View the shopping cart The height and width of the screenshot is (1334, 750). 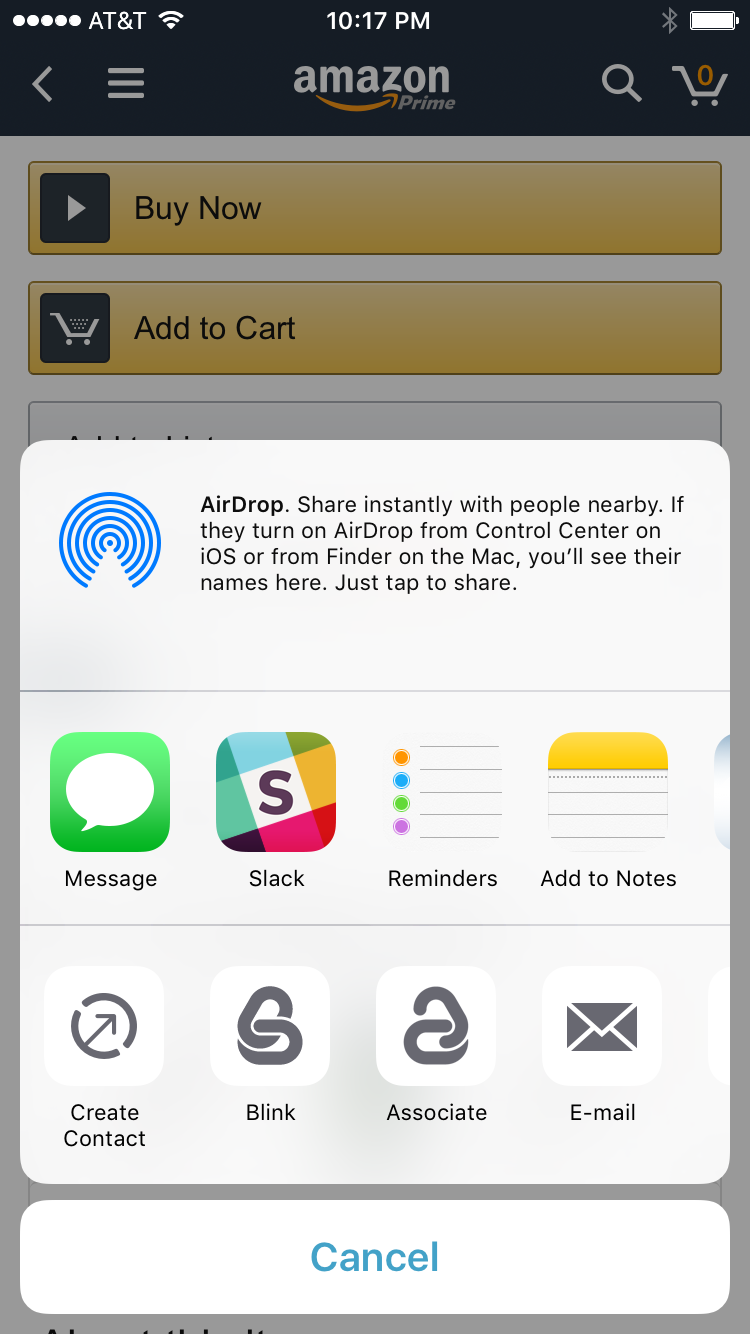(700, 84)
